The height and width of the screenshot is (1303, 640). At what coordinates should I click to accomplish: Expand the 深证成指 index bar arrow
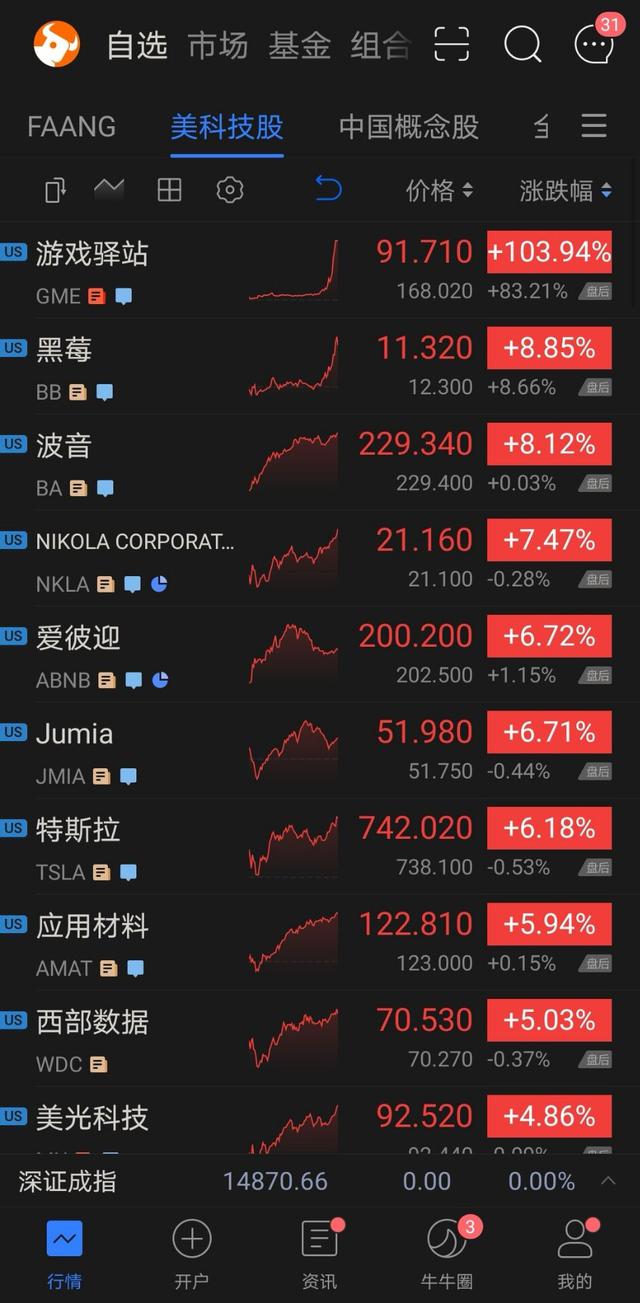pyautogui.click(x=608, y=1181)
